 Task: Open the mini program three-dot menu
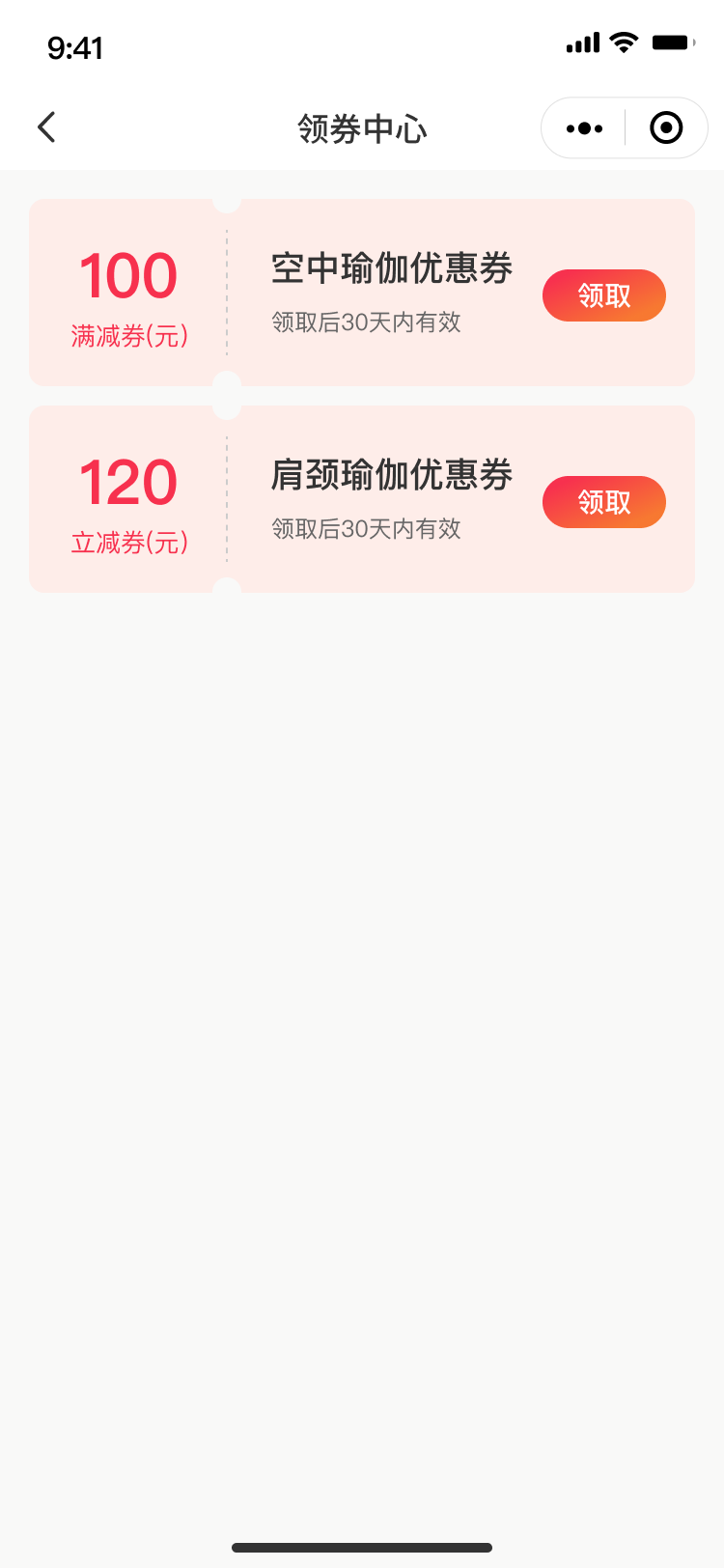click(584, 127)
